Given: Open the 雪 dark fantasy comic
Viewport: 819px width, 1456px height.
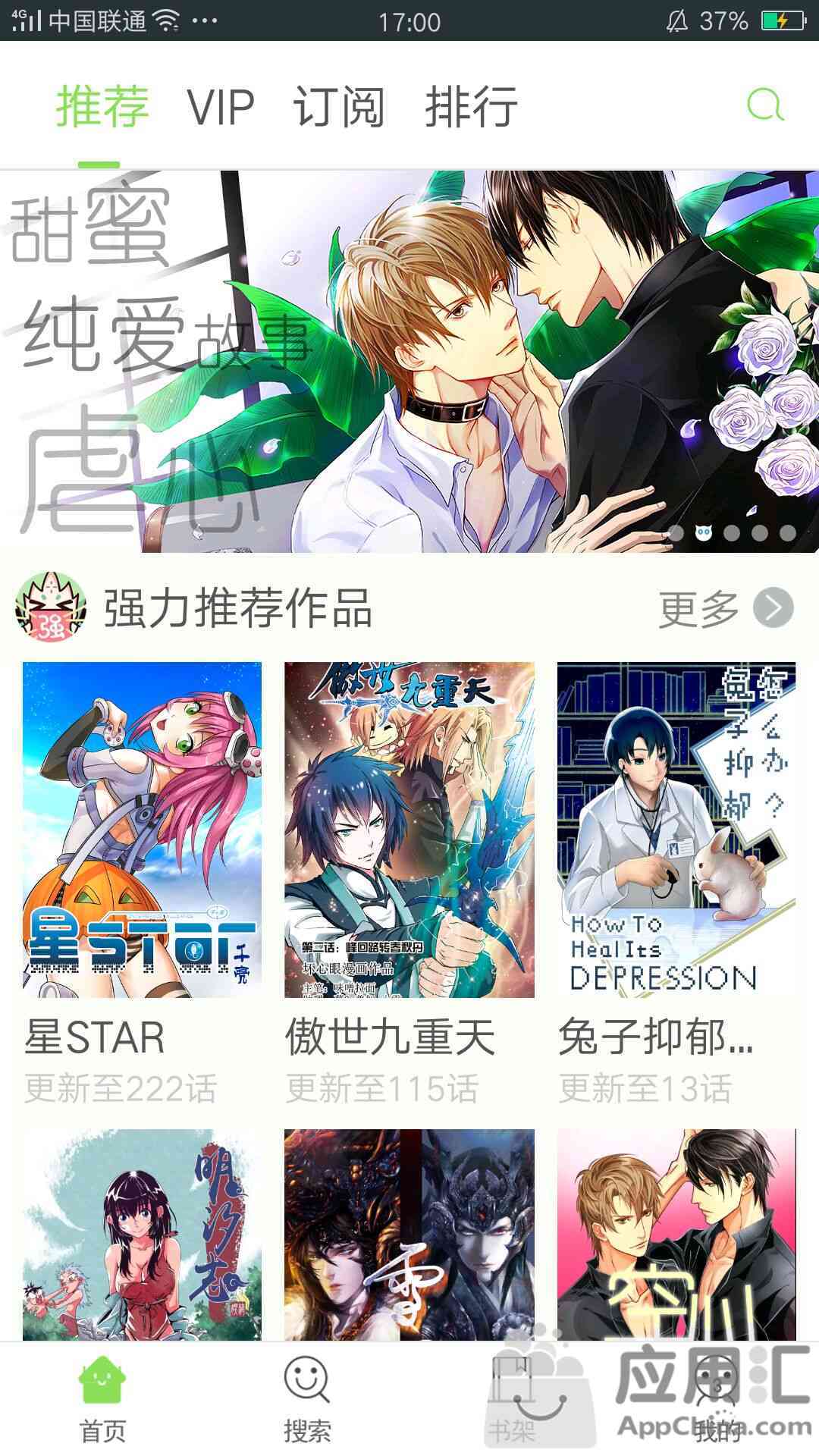Looking at the screenshot, I should click(x=409, y=1235).
